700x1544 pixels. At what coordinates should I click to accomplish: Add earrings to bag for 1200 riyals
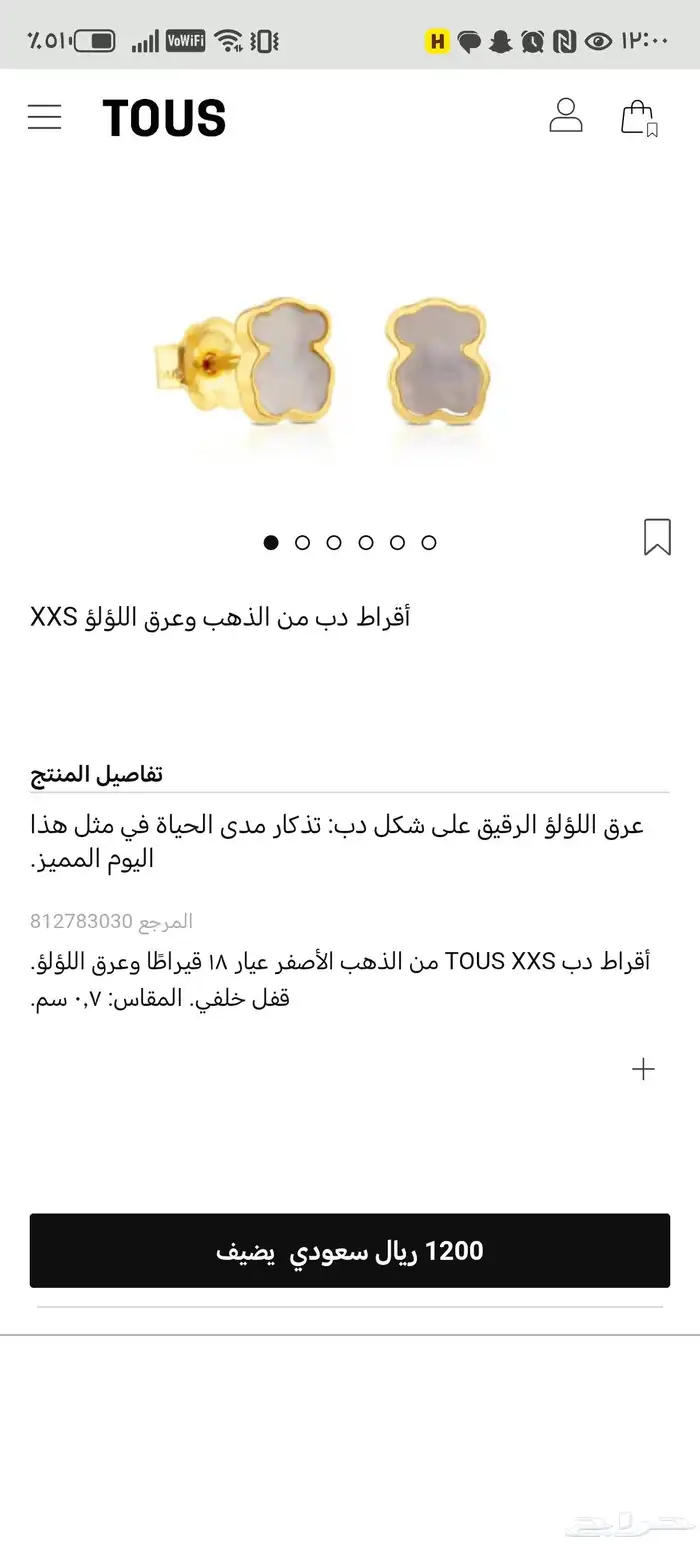(x=350, y=1250)
